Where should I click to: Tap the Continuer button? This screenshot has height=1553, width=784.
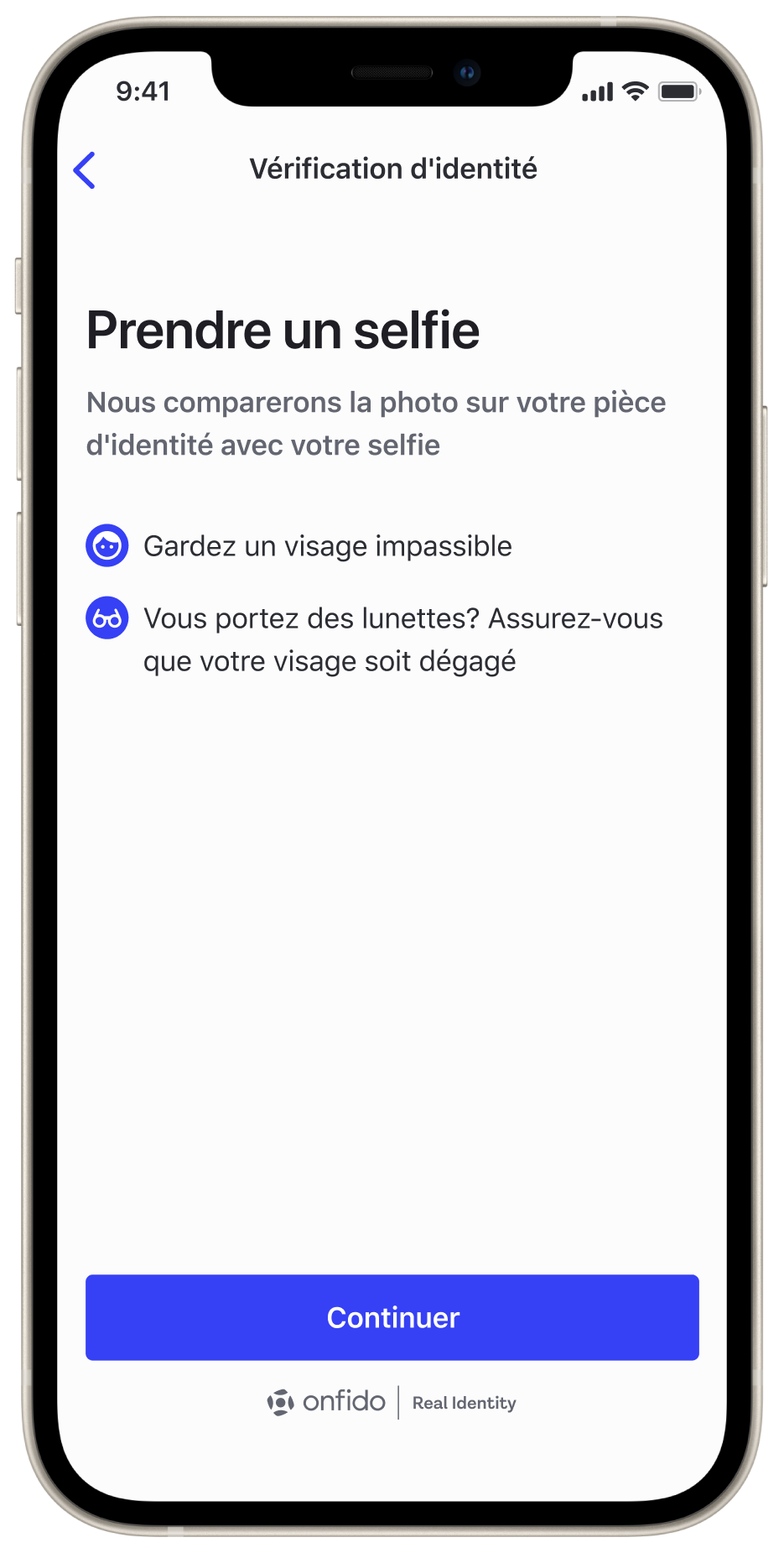[x=392, y=1316]
